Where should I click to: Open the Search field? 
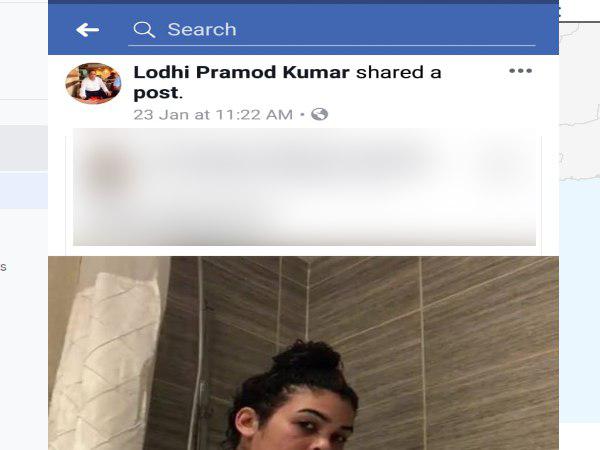pyautogui.click(x=330, y=30)
